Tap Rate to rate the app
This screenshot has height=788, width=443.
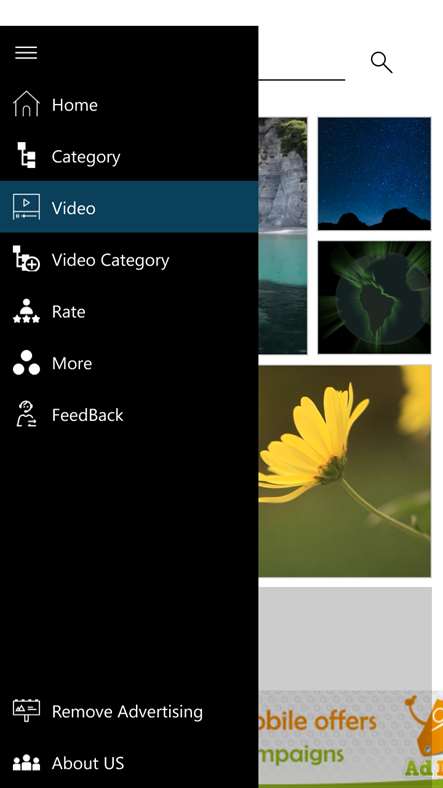click(x=129, y=312)
